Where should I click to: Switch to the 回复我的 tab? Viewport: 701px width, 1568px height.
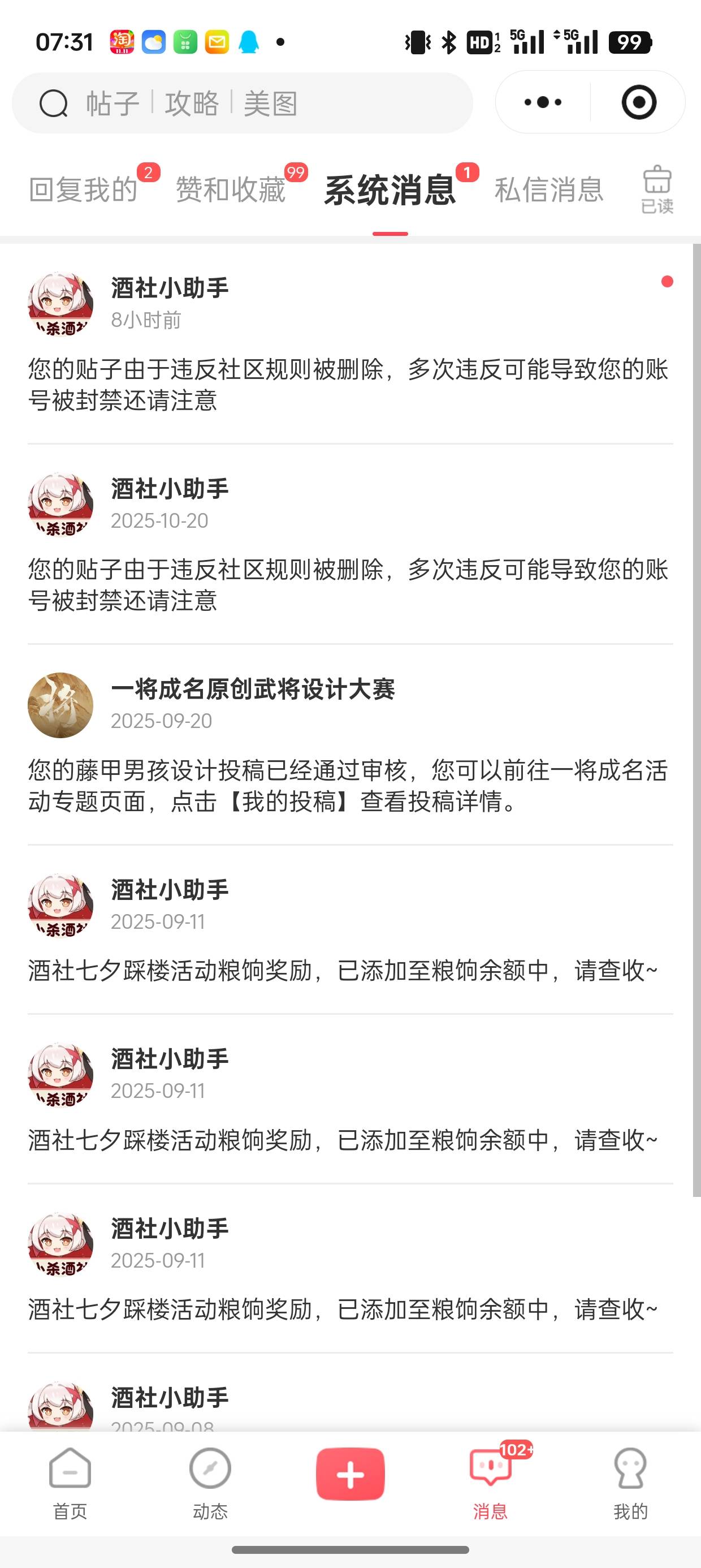click(84, 189)
